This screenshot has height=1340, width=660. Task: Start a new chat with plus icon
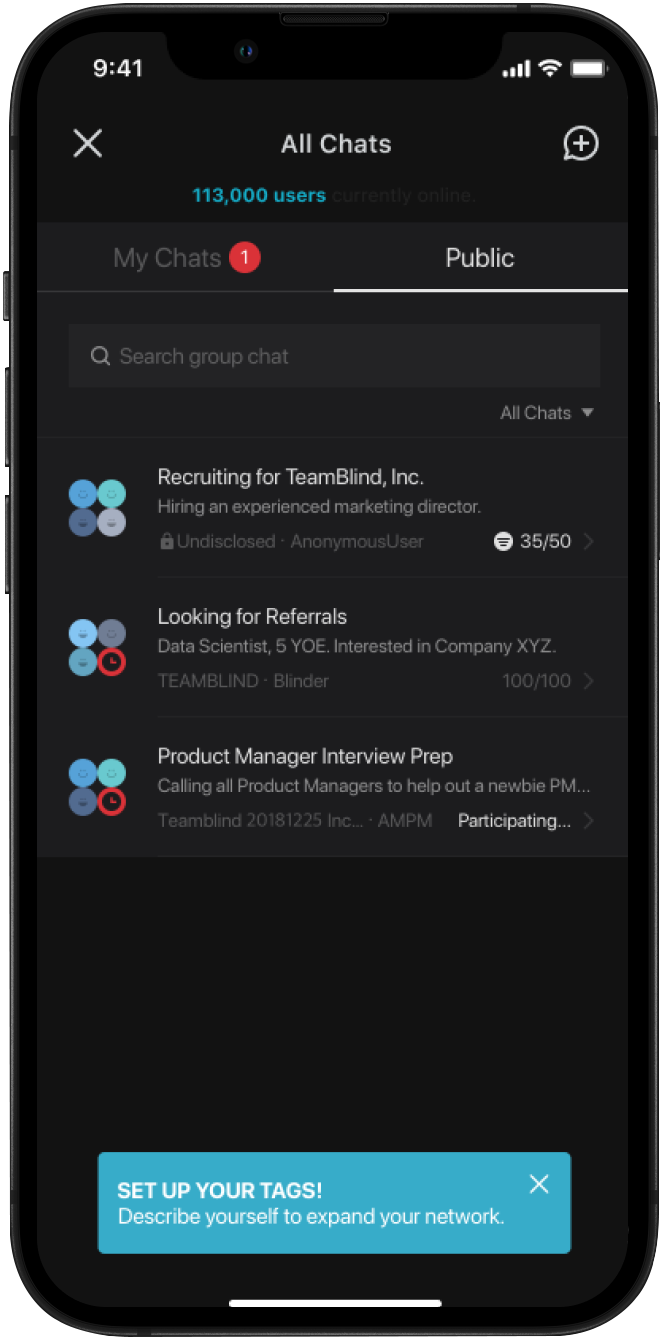click(581, 144)
